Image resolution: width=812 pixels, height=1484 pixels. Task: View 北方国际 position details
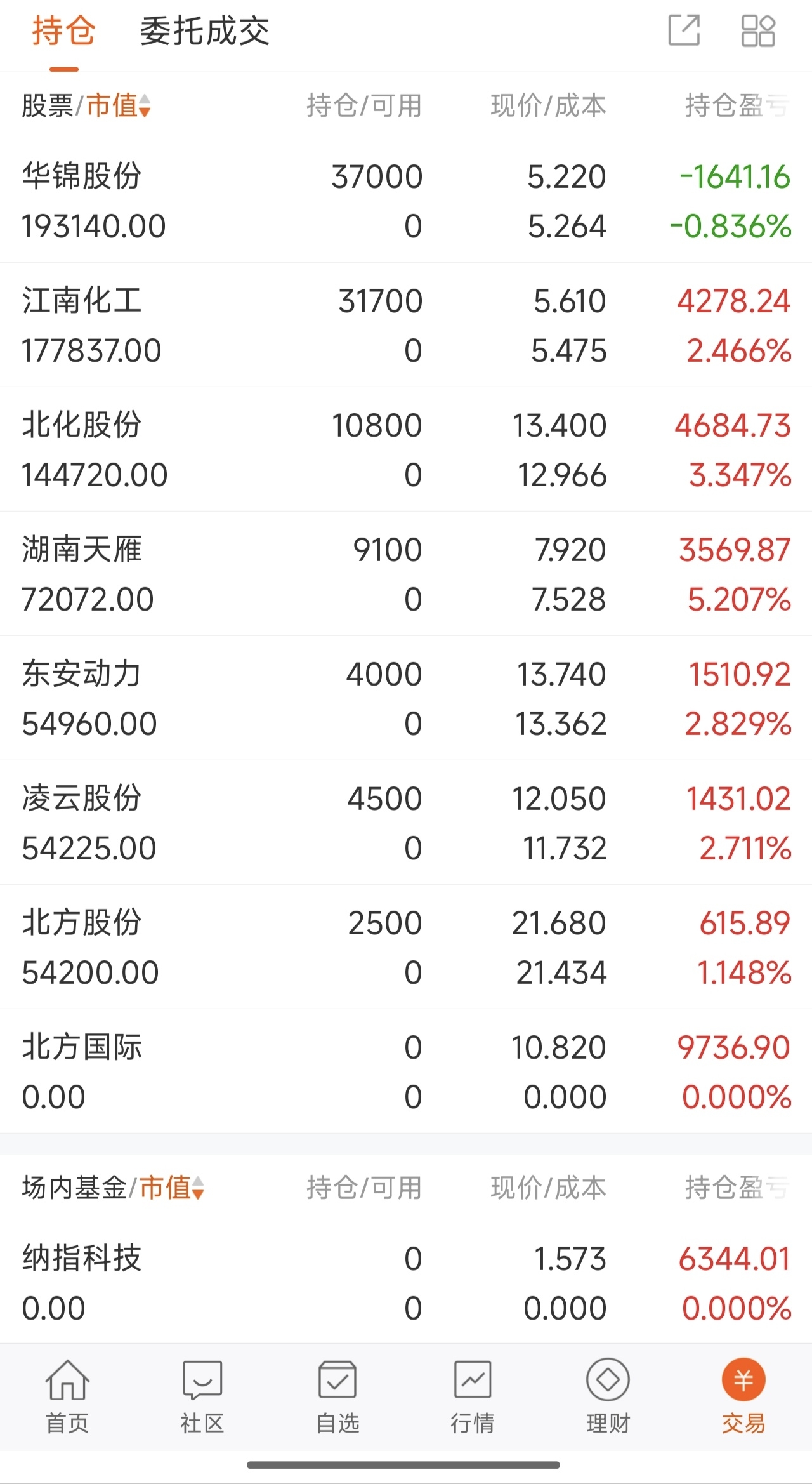(x=406, y=1071)
